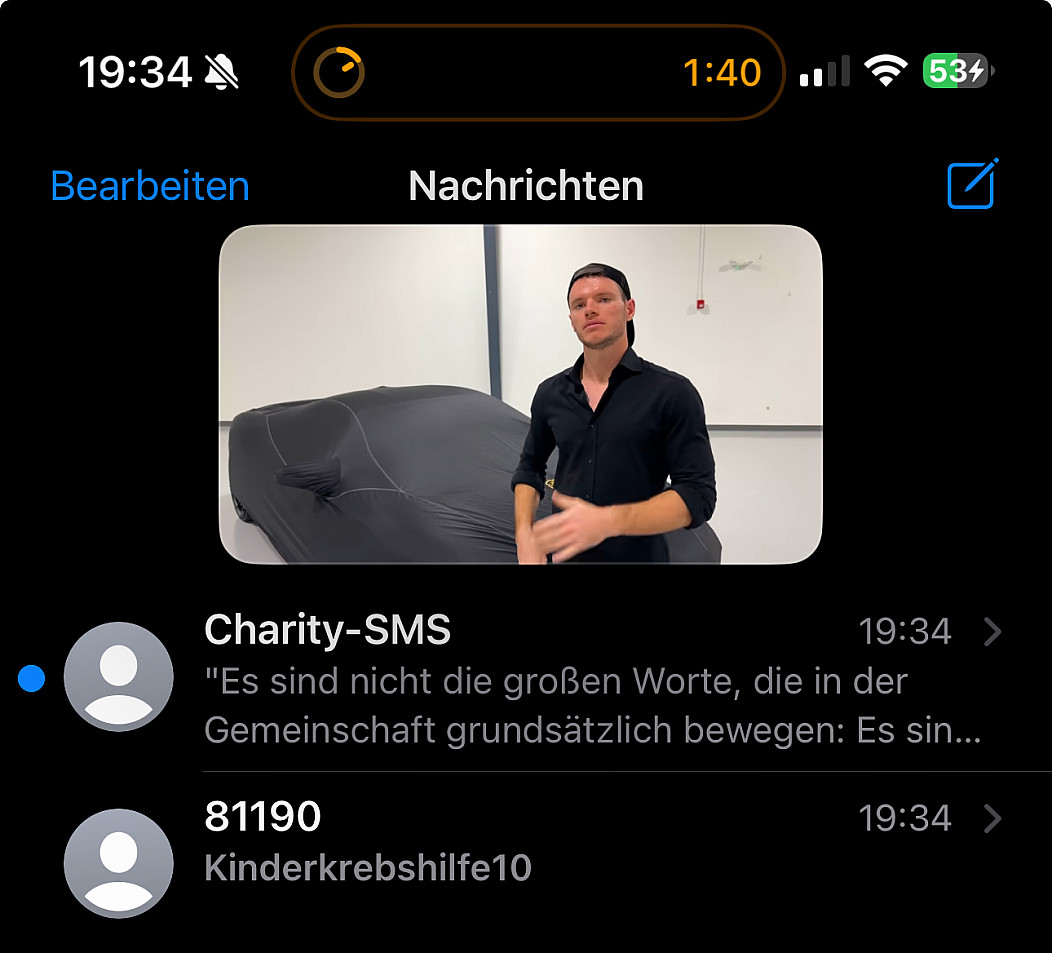Open the Charity-SMS conversation

tap(590, 680)
